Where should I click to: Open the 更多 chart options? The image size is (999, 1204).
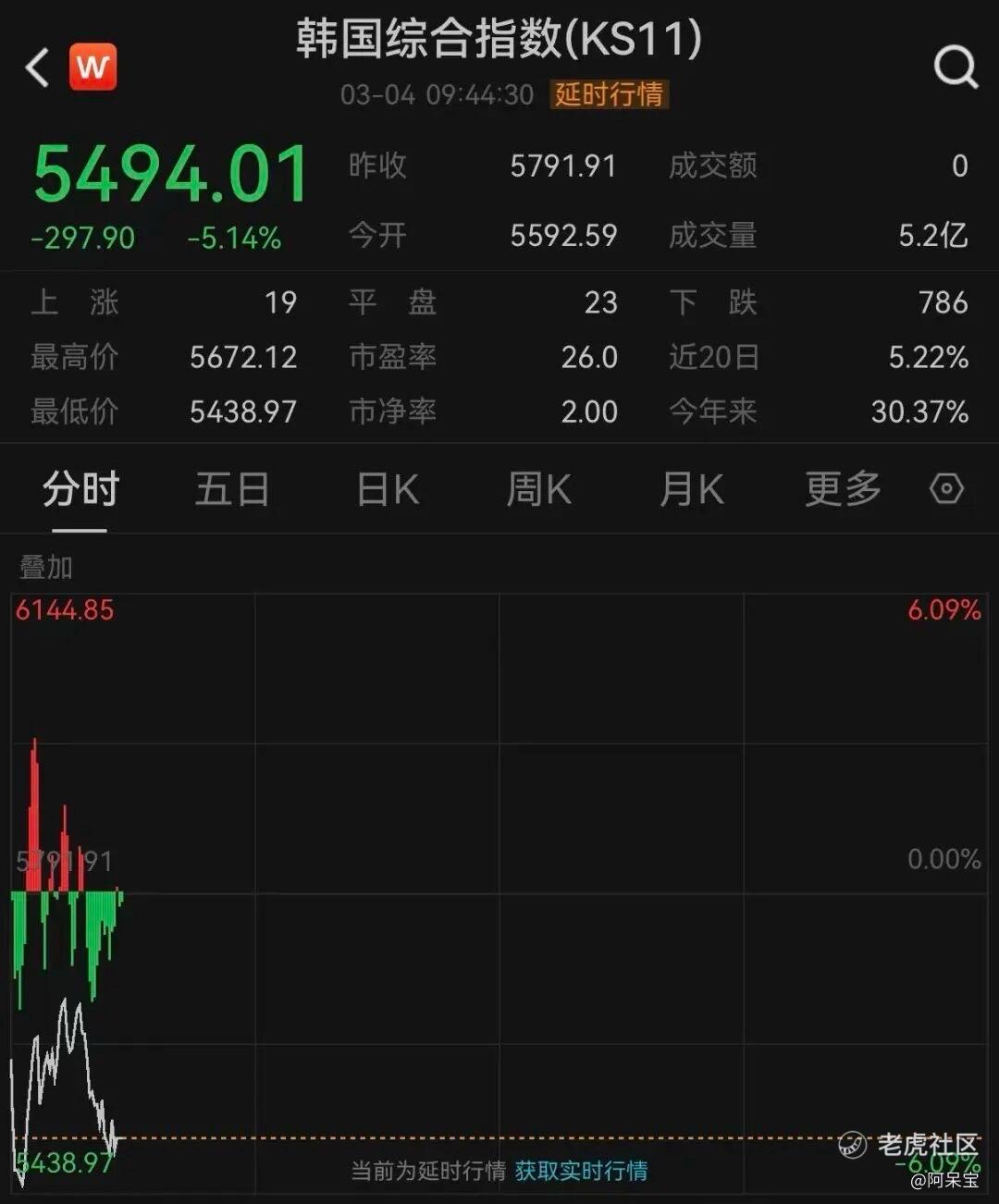click(x=842, y=489)
